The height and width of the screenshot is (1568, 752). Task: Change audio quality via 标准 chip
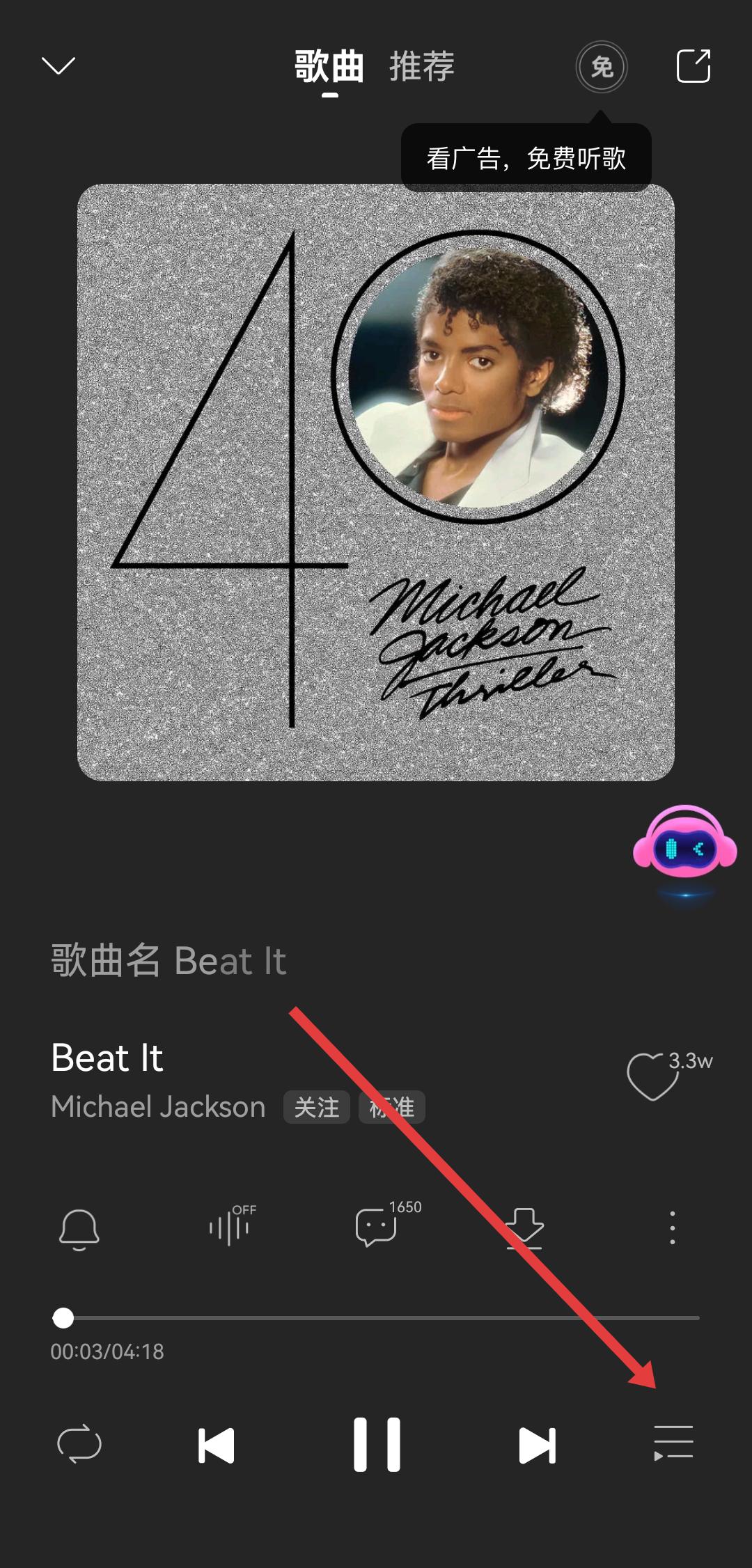tap(392, 1107)
